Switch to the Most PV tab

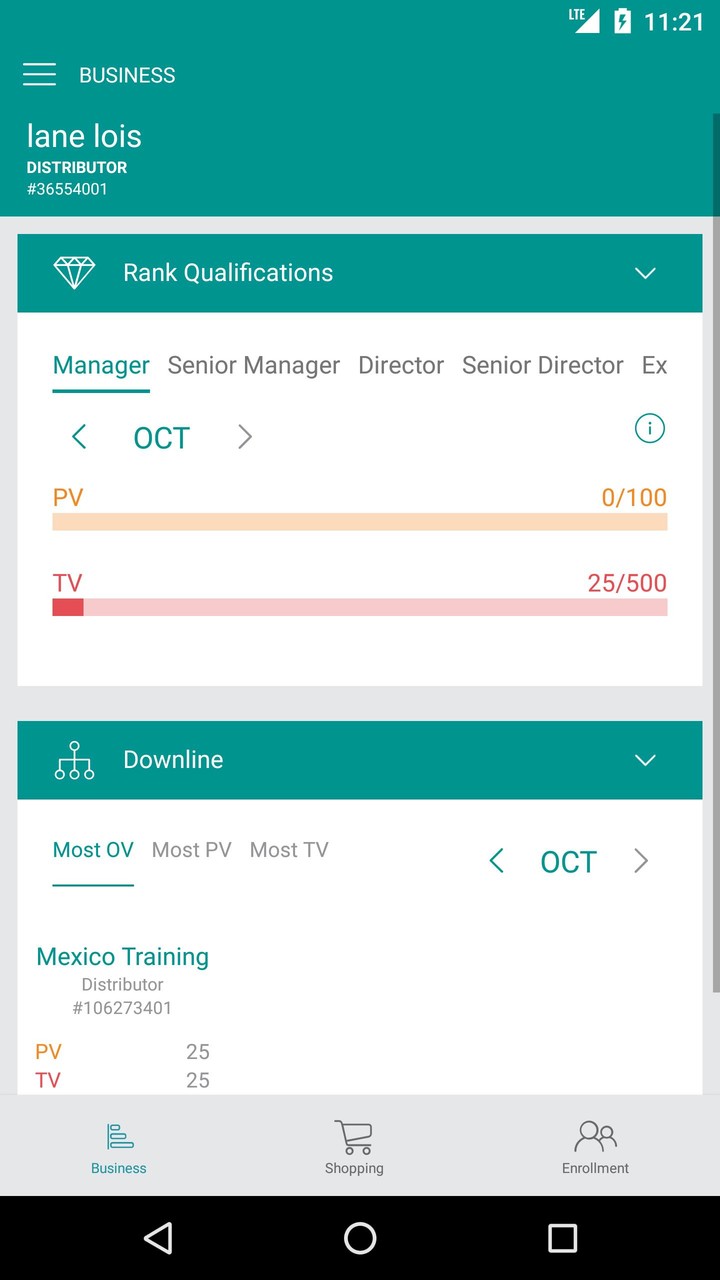(191, 850)
